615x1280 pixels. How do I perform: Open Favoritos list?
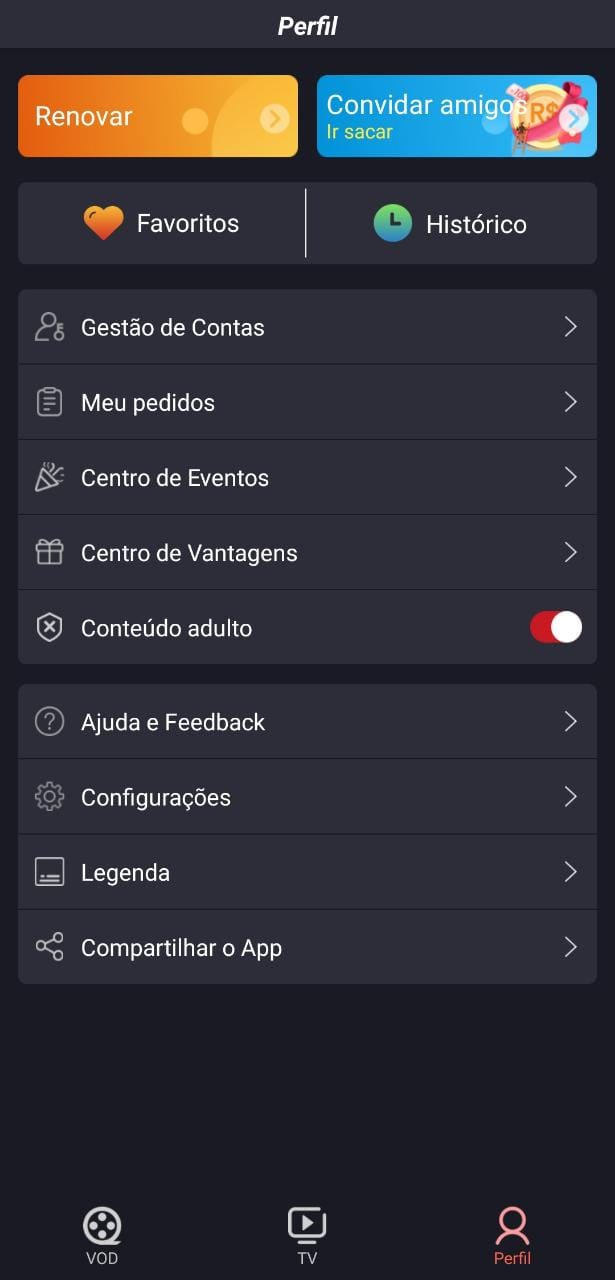[x=162, y=223]
